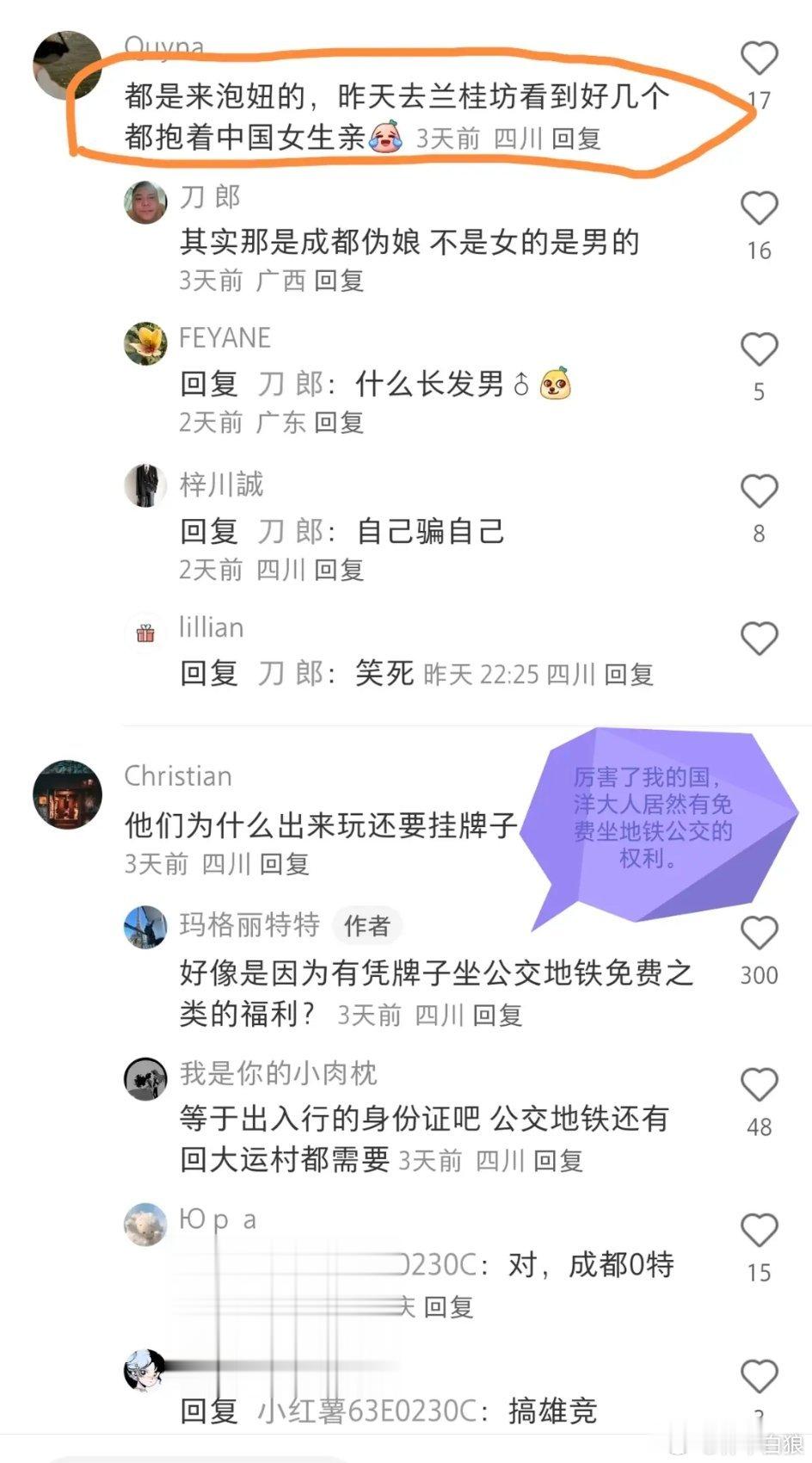
Task: Like 我是你的小肉枕's comment
Action: click(758, 1083)
